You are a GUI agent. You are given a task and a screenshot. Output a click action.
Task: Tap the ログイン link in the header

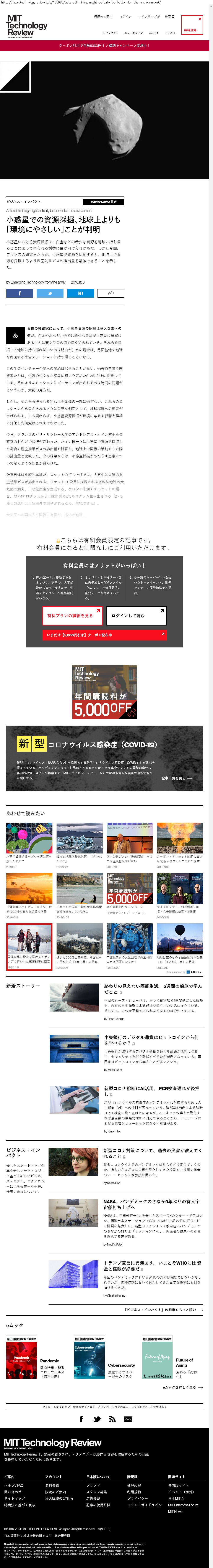pos(125,17)
